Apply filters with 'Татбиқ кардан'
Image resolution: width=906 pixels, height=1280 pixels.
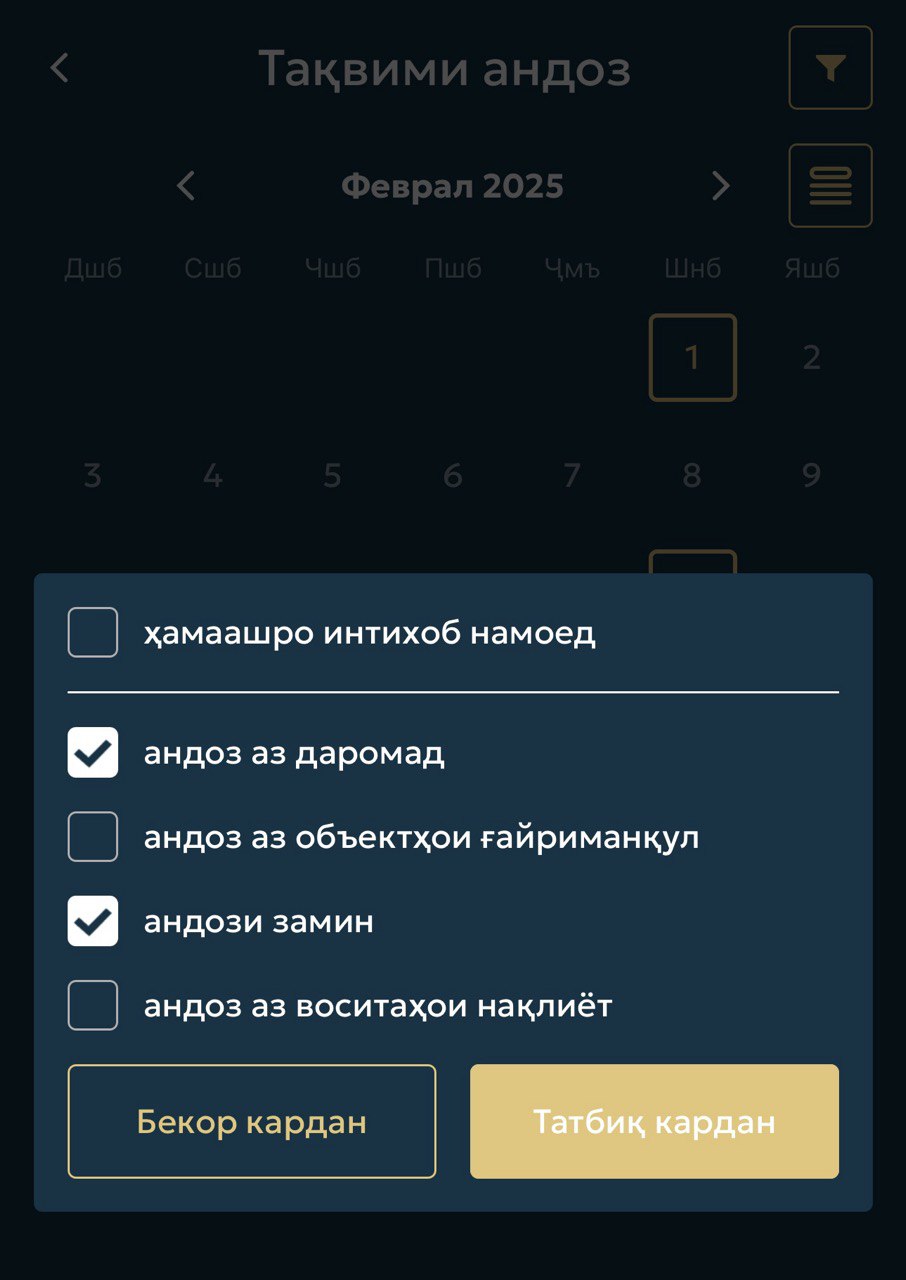[654, 1122]
